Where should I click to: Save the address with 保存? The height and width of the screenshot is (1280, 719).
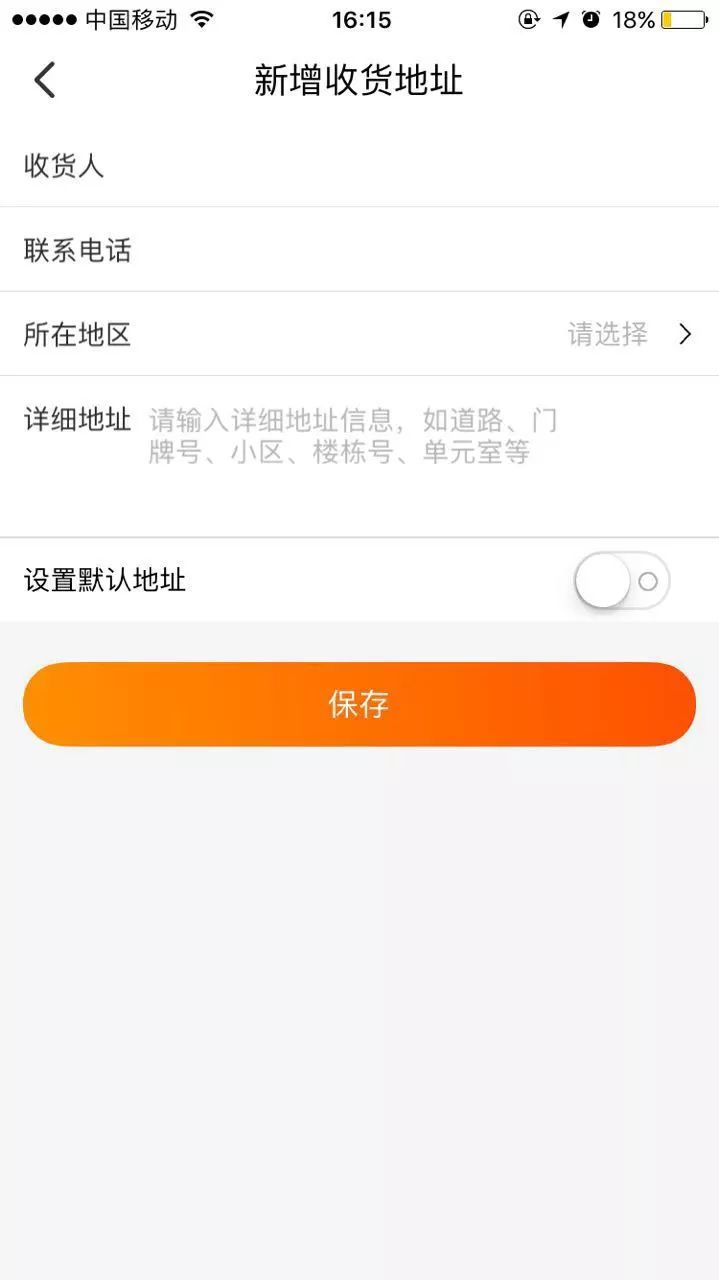(359, 704)
